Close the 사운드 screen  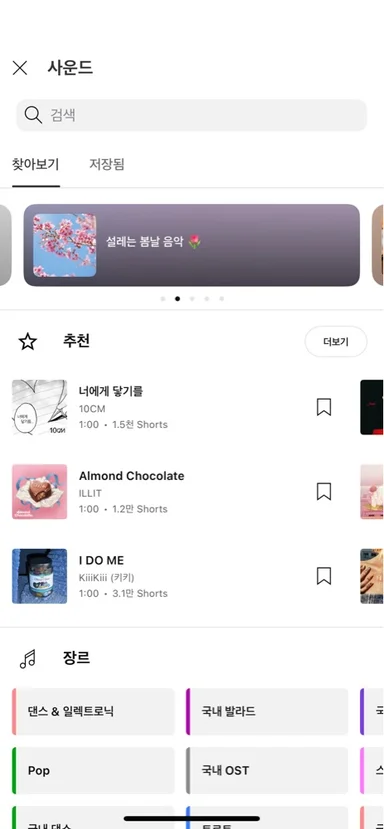tap(20, 68)
